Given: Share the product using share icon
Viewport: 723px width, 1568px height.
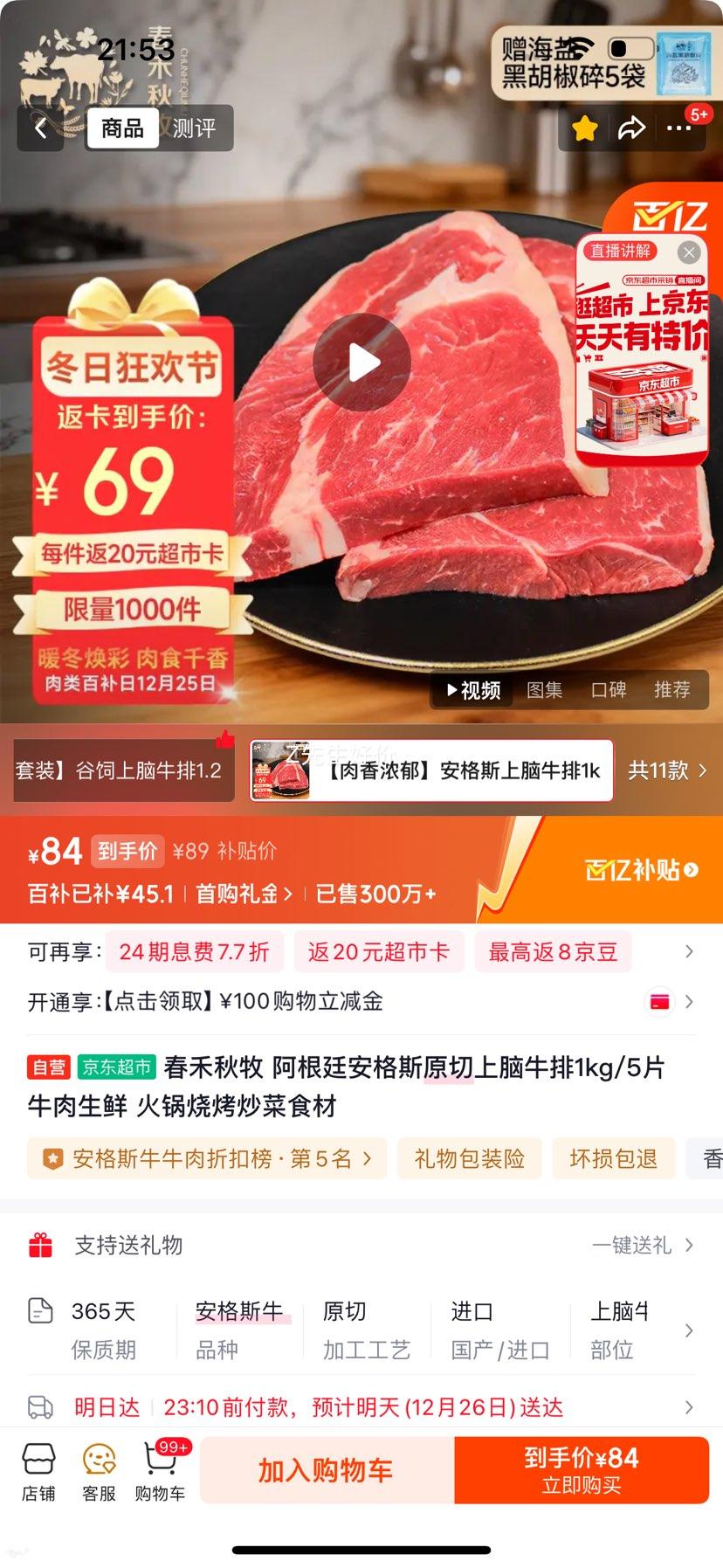Looking at the screenshot, I should (632, 127).
